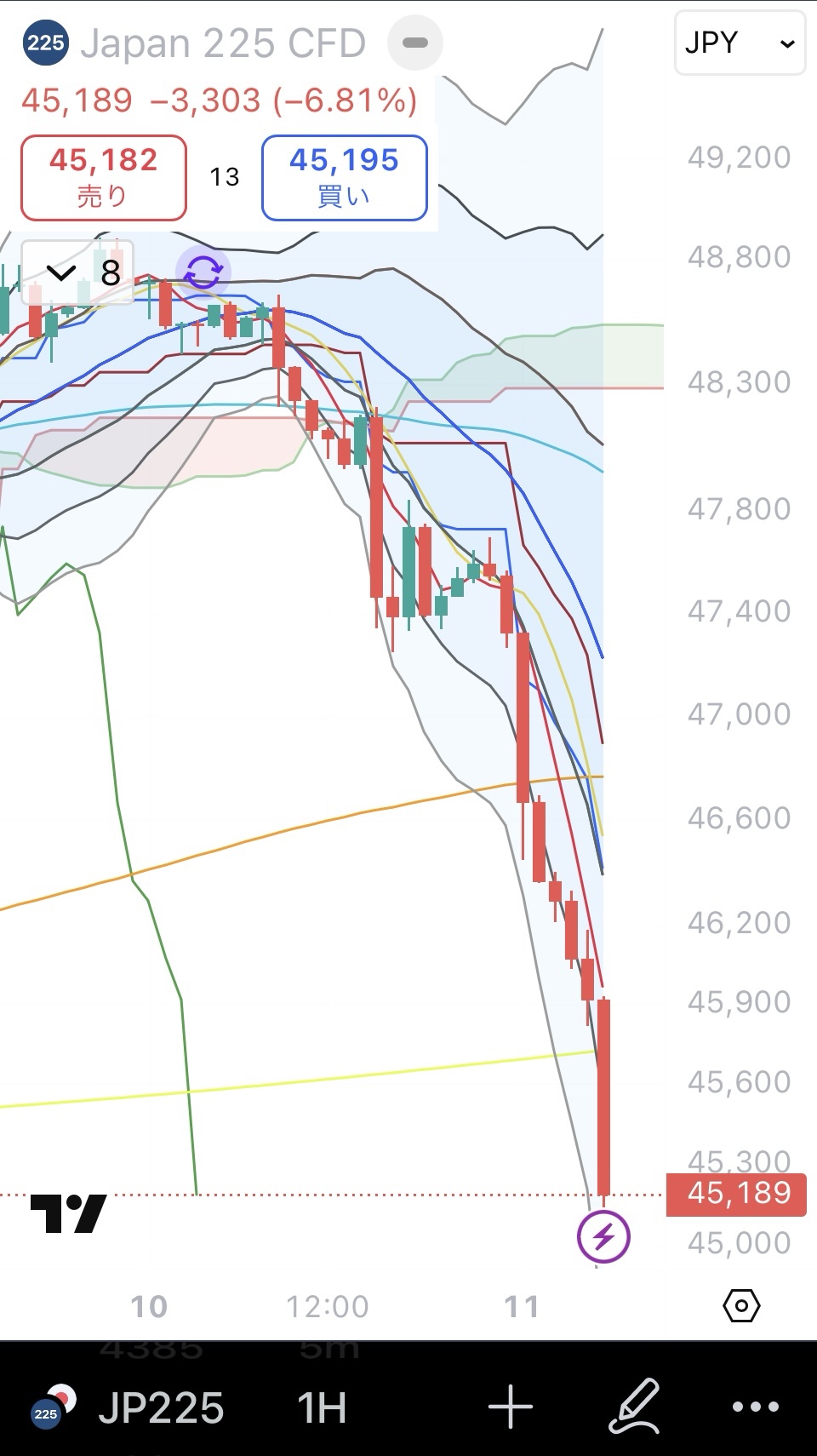Open the JPY currency dropdown
This screenshot has width=817, height=1456.
tap(739, 43)
